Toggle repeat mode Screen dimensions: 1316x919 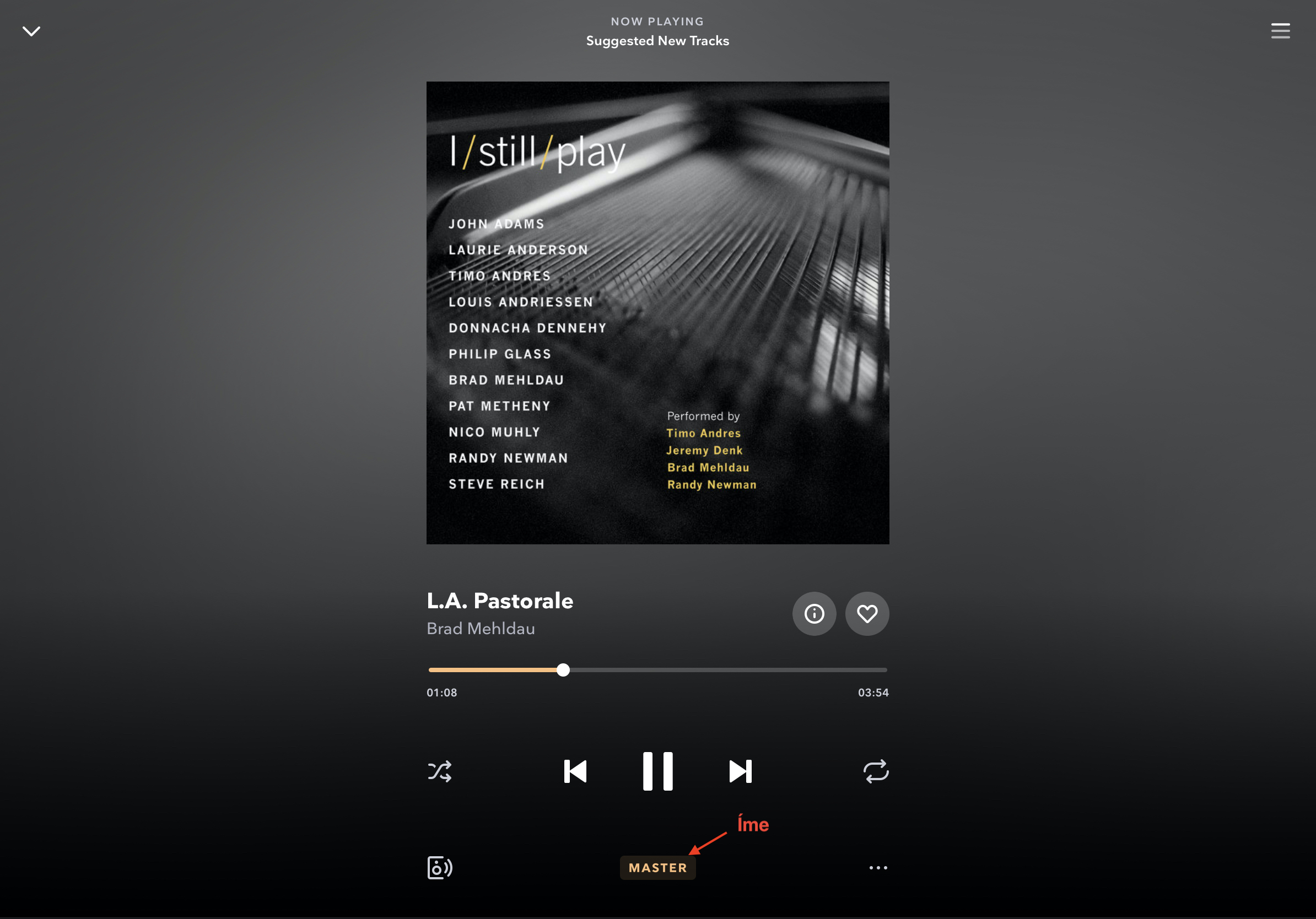coord(875,771)
